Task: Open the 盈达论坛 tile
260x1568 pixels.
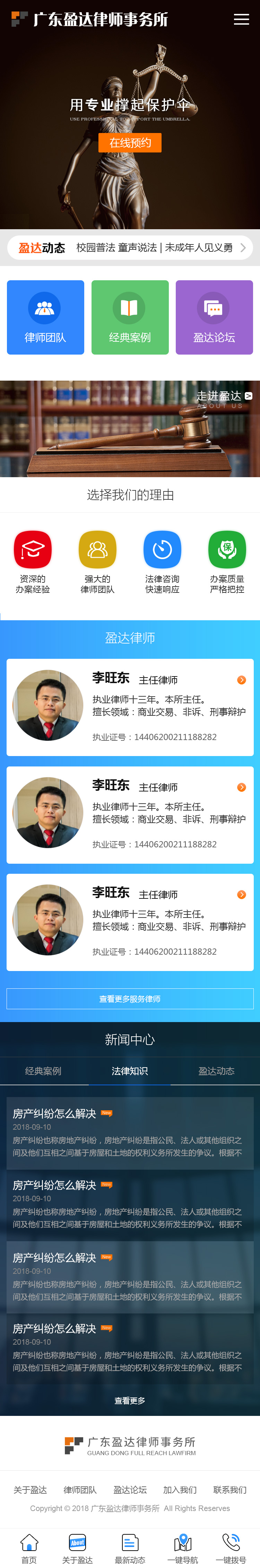Action: click(214, 317)
